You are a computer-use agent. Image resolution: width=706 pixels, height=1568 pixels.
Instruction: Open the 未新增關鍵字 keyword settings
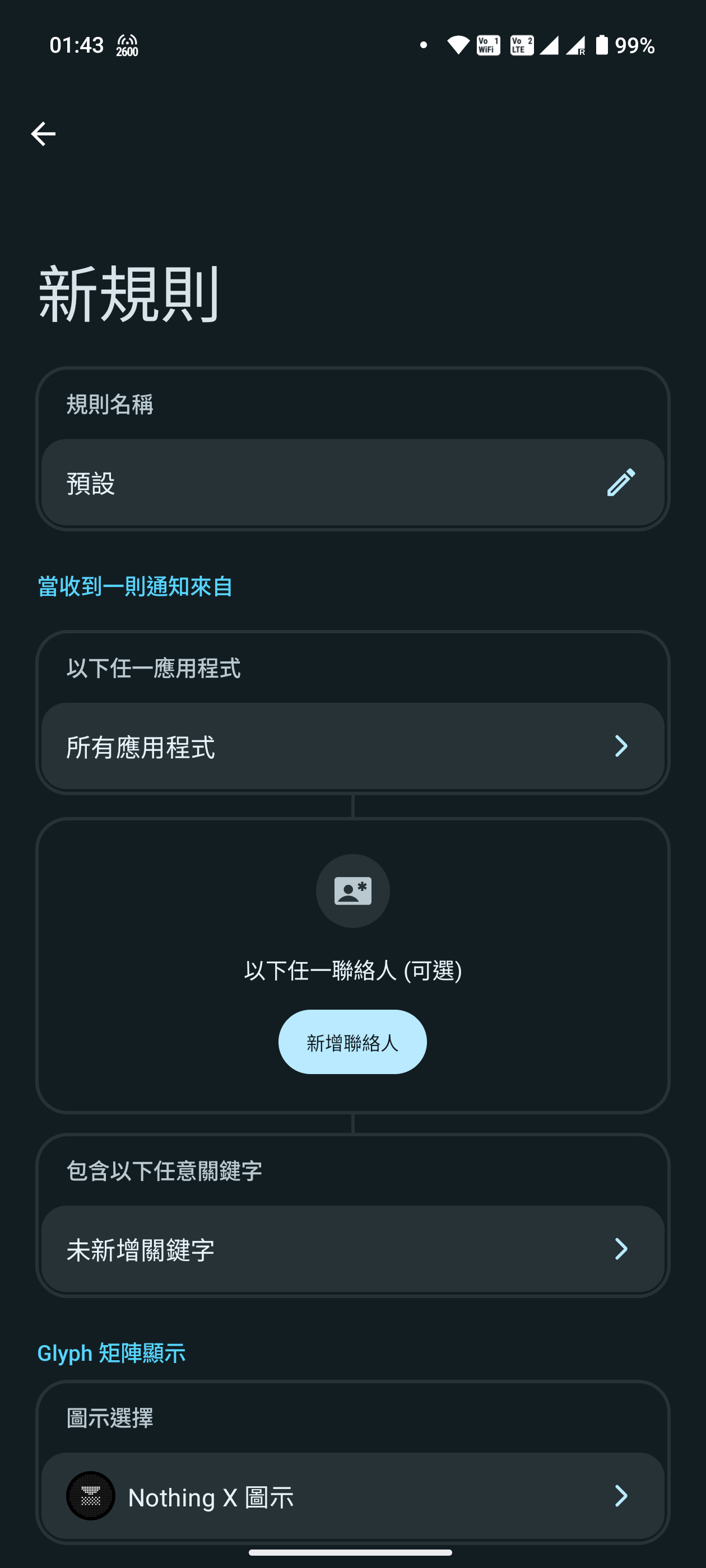(352, 1249)
